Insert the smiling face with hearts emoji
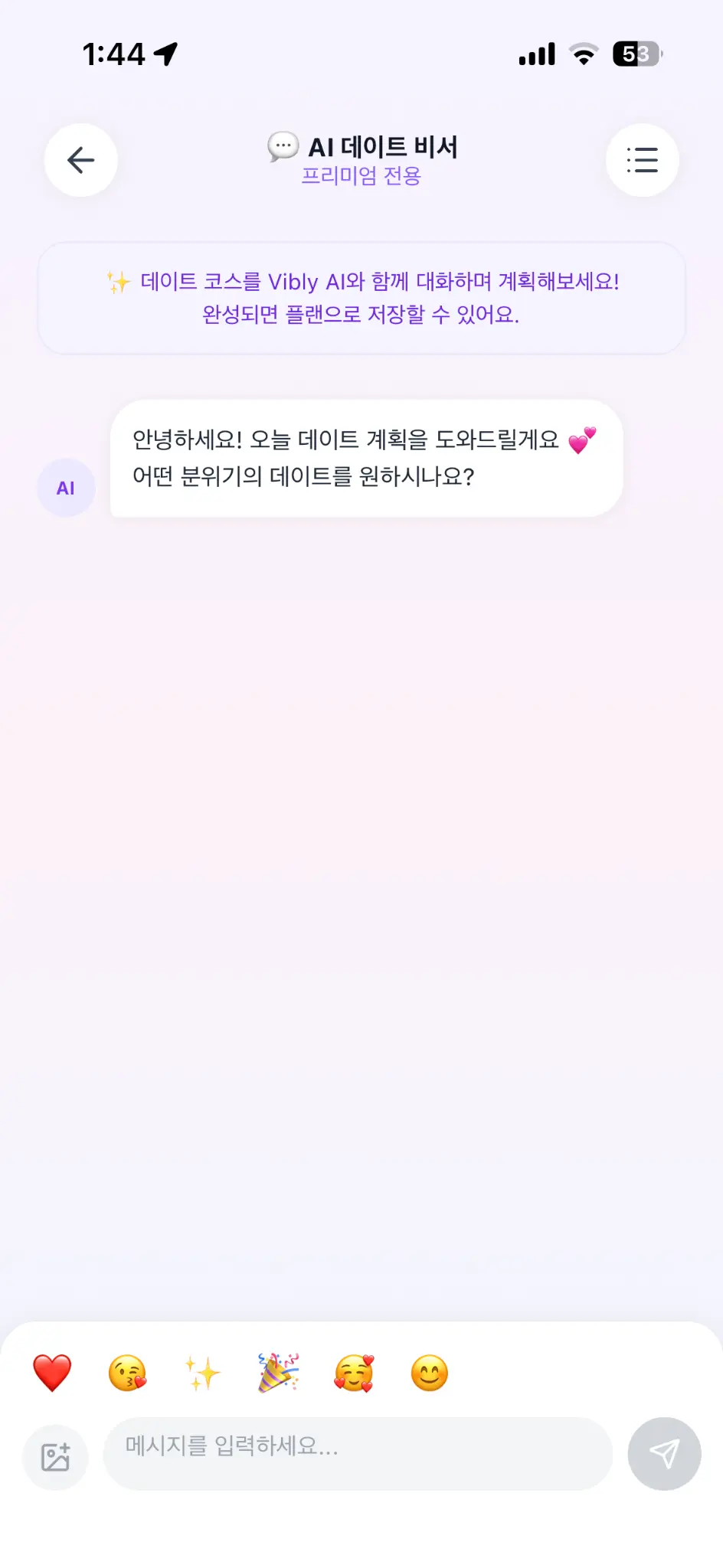Screen dimensions: 723x1568 click(x=354, y=1373)
